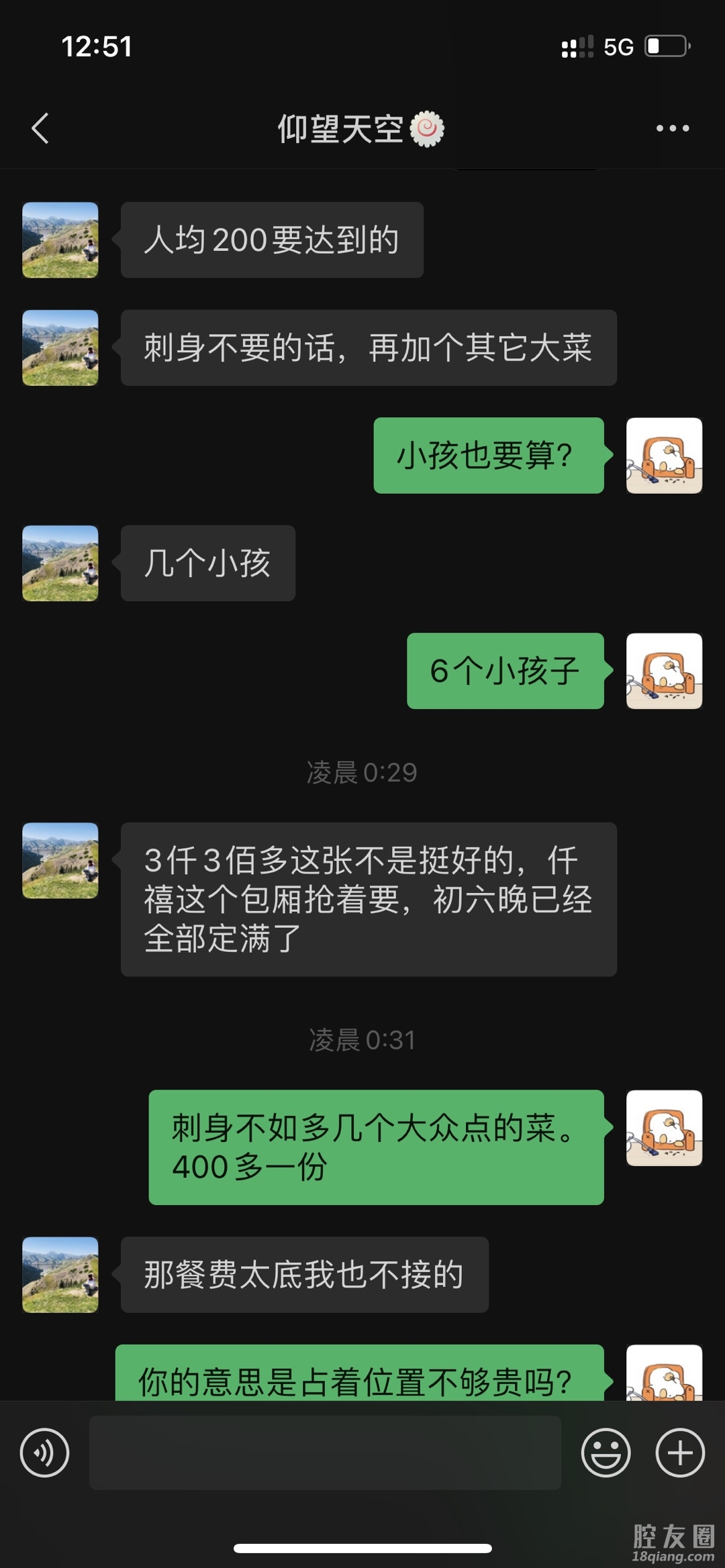
Task: Open the chat info overflow menu
Action: click(673, 128)
